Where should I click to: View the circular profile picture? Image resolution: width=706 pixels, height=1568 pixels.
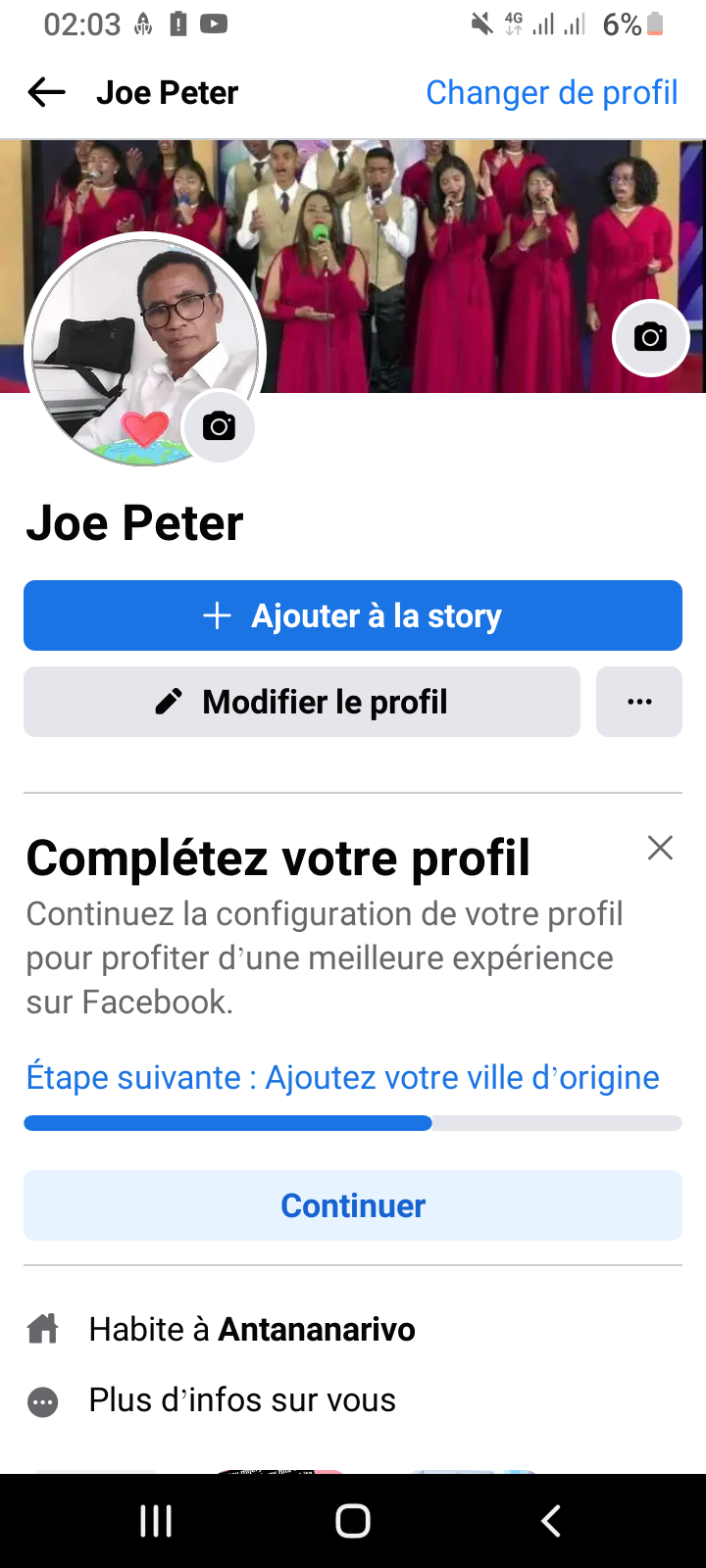pos(145,351)
